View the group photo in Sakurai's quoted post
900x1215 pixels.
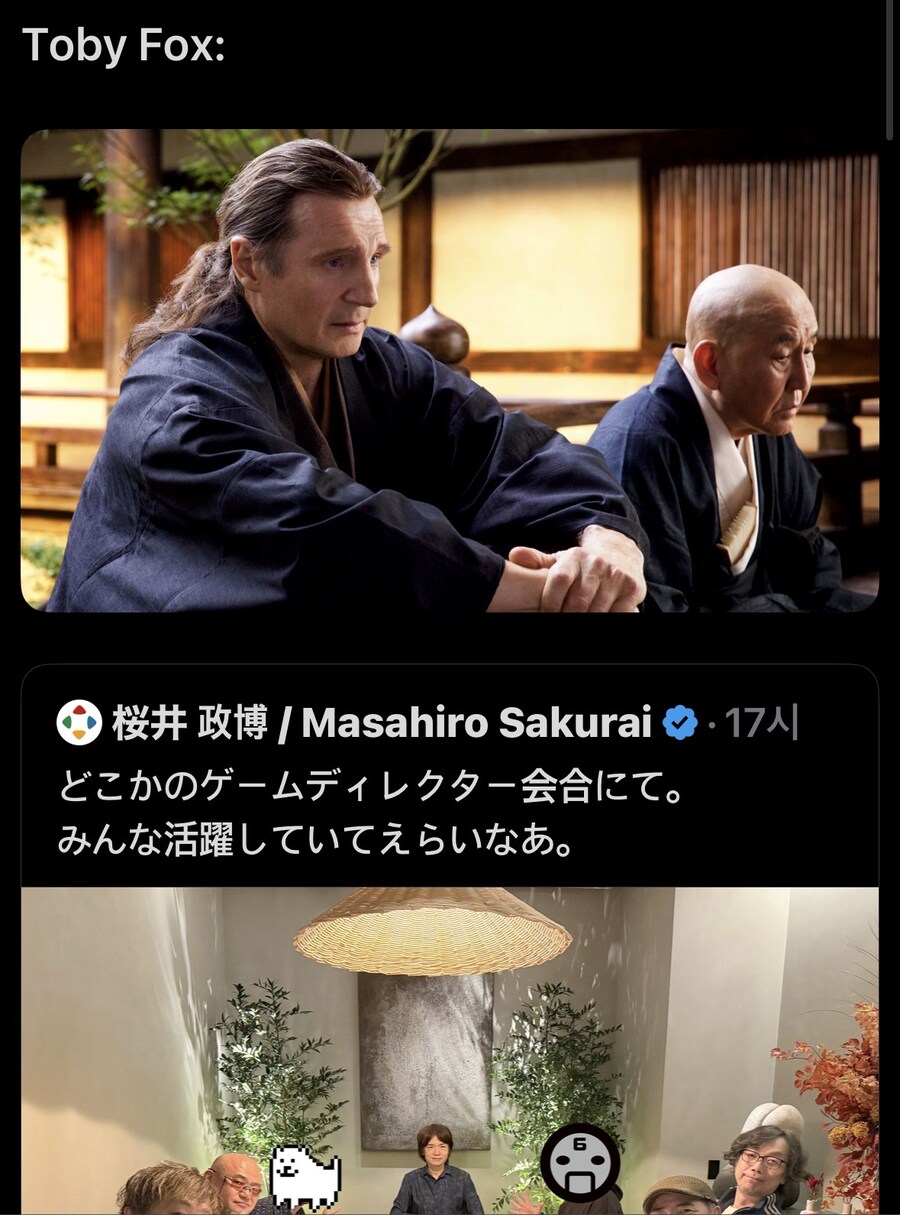(x=449, y=1050)
